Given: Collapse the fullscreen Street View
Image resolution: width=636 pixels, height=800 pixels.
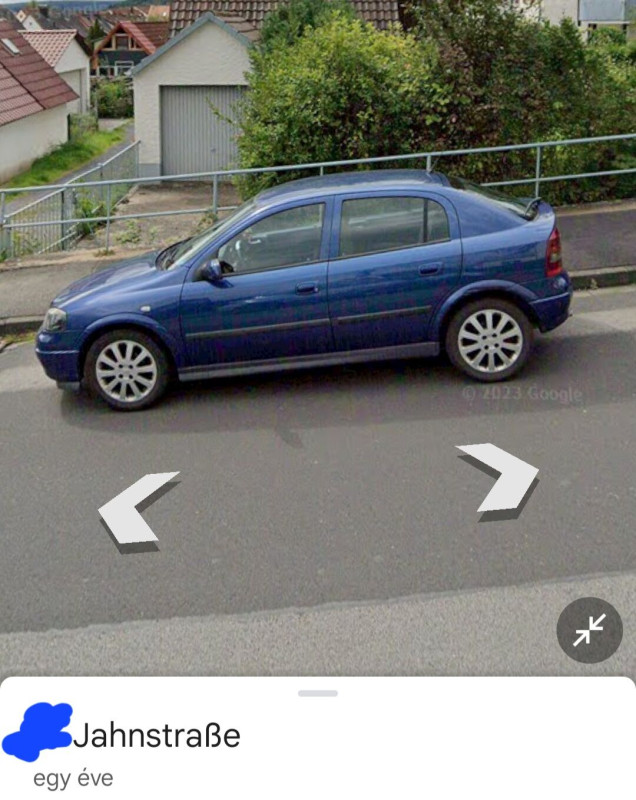Looking at the screenshot, I should (589, 630).
